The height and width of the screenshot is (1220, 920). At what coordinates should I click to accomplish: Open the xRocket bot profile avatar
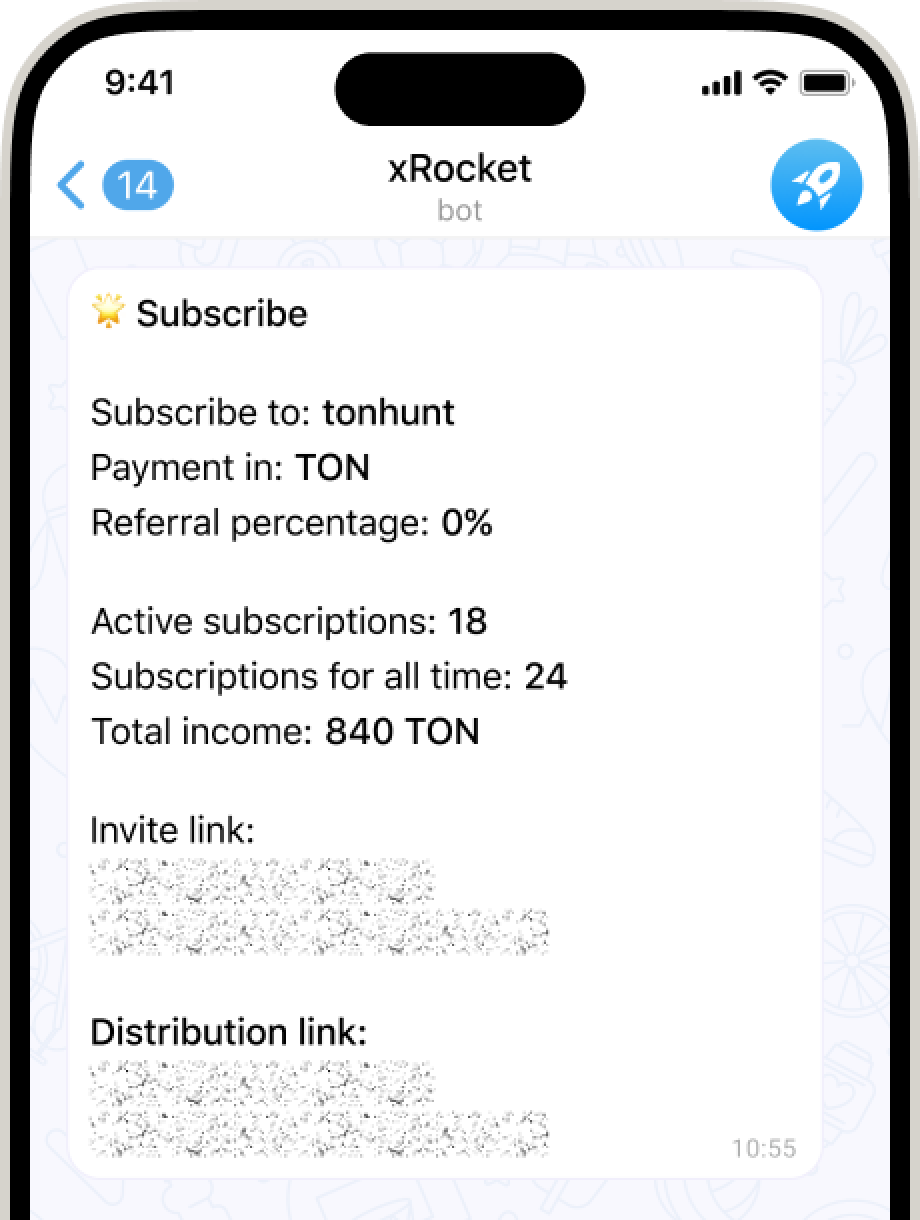point(816,186)
